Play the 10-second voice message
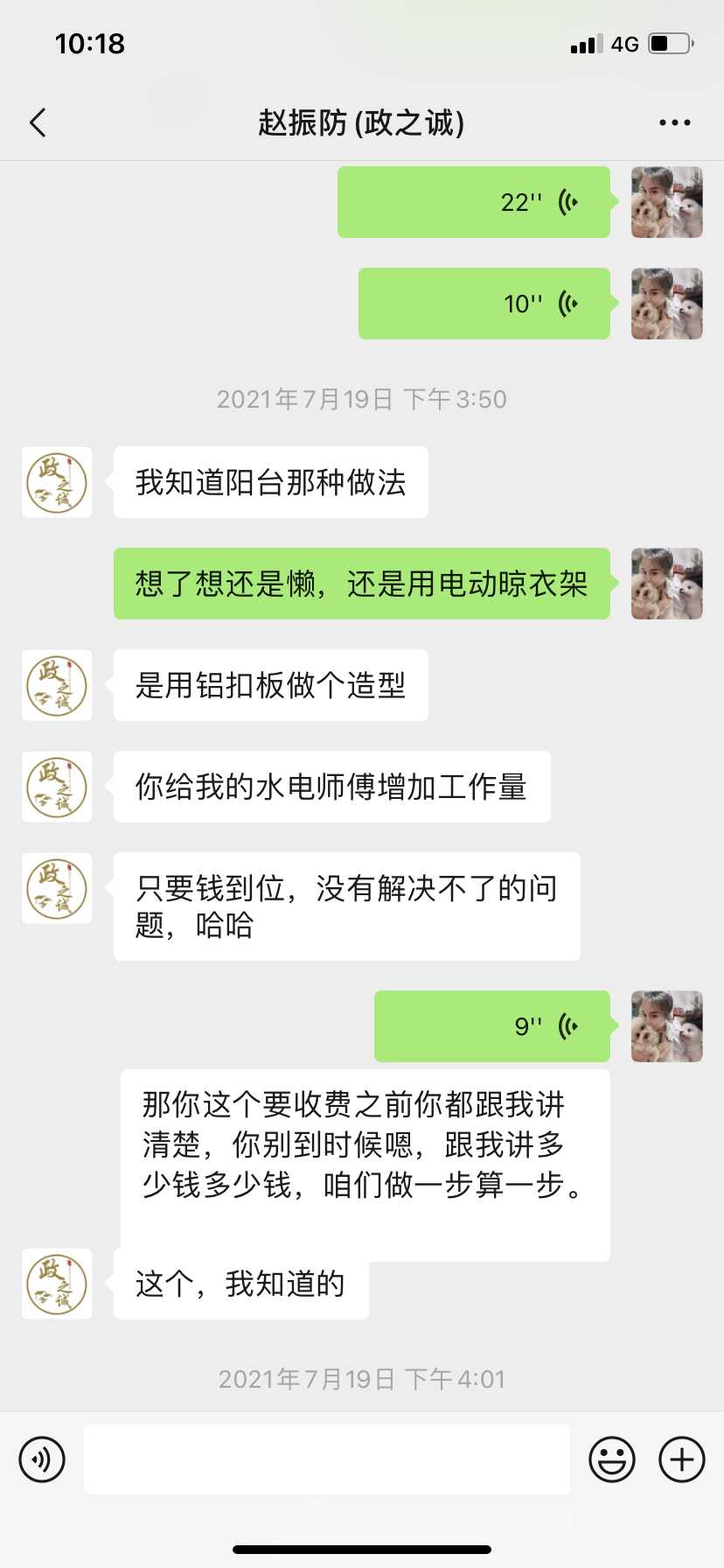The width and height of the screenshot is (724, 1568). point(484,304)
